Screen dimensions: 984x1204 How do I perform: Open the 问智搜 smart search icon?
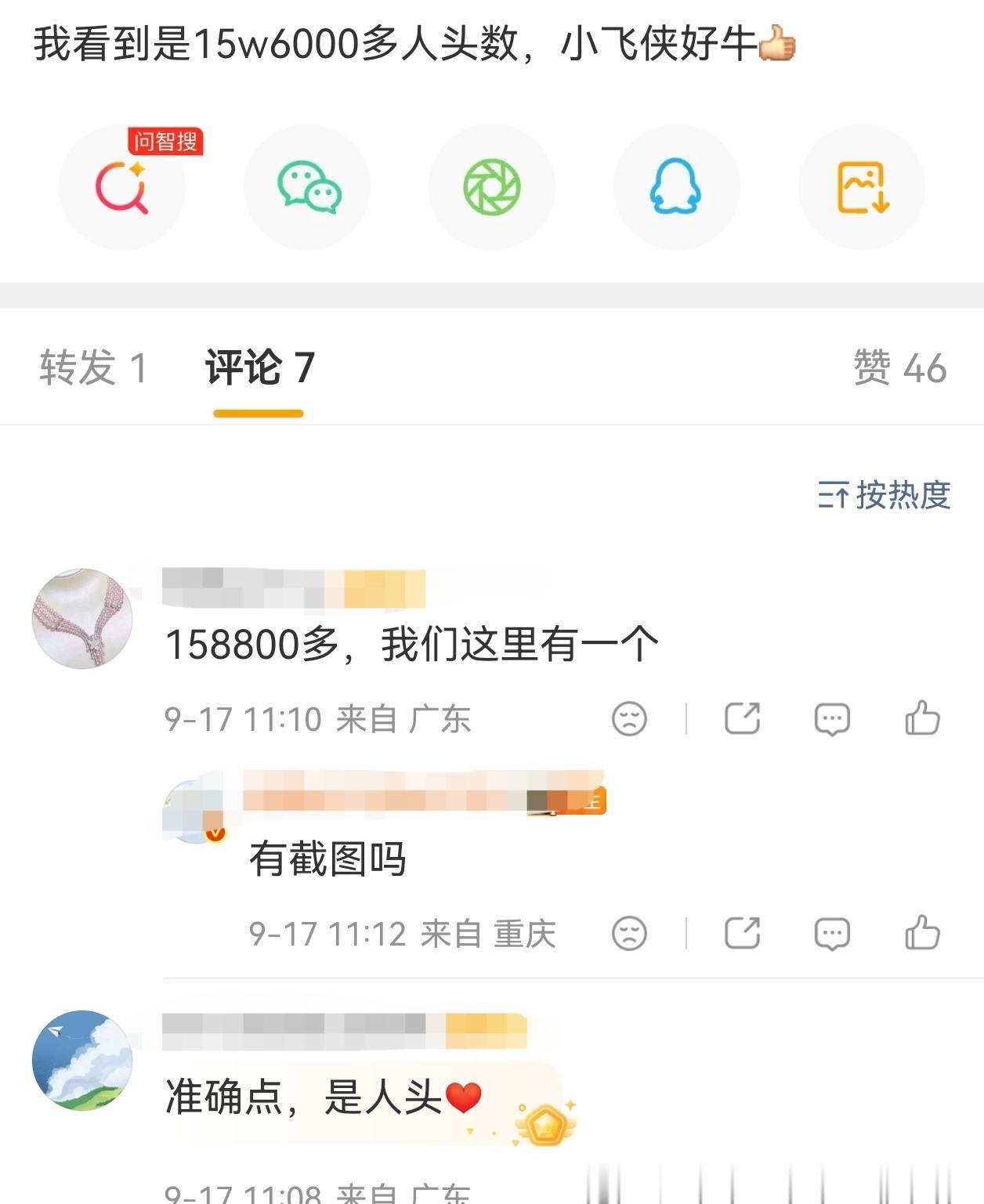pyautogui.click(x=122, y=187)
